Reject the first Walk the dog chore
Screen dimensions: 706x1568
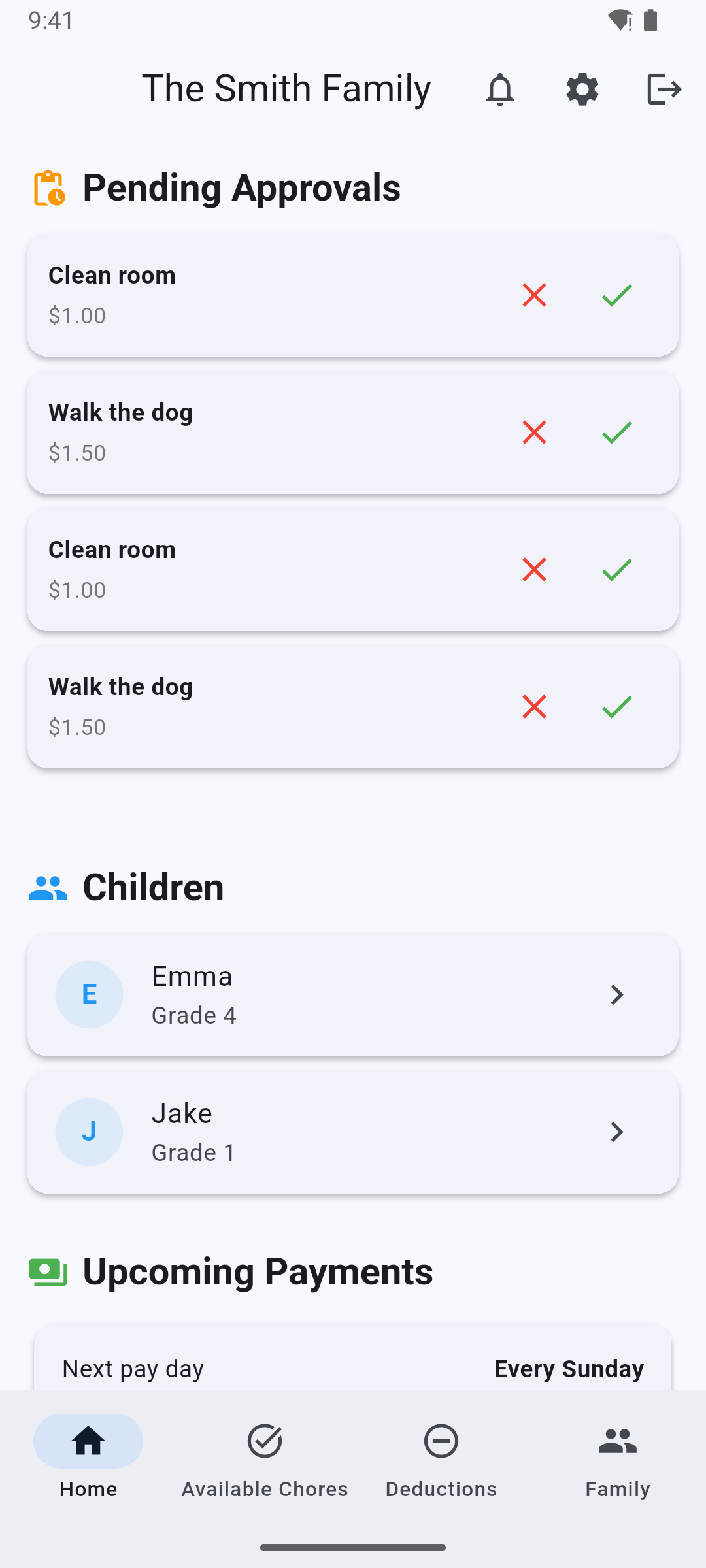534,433
